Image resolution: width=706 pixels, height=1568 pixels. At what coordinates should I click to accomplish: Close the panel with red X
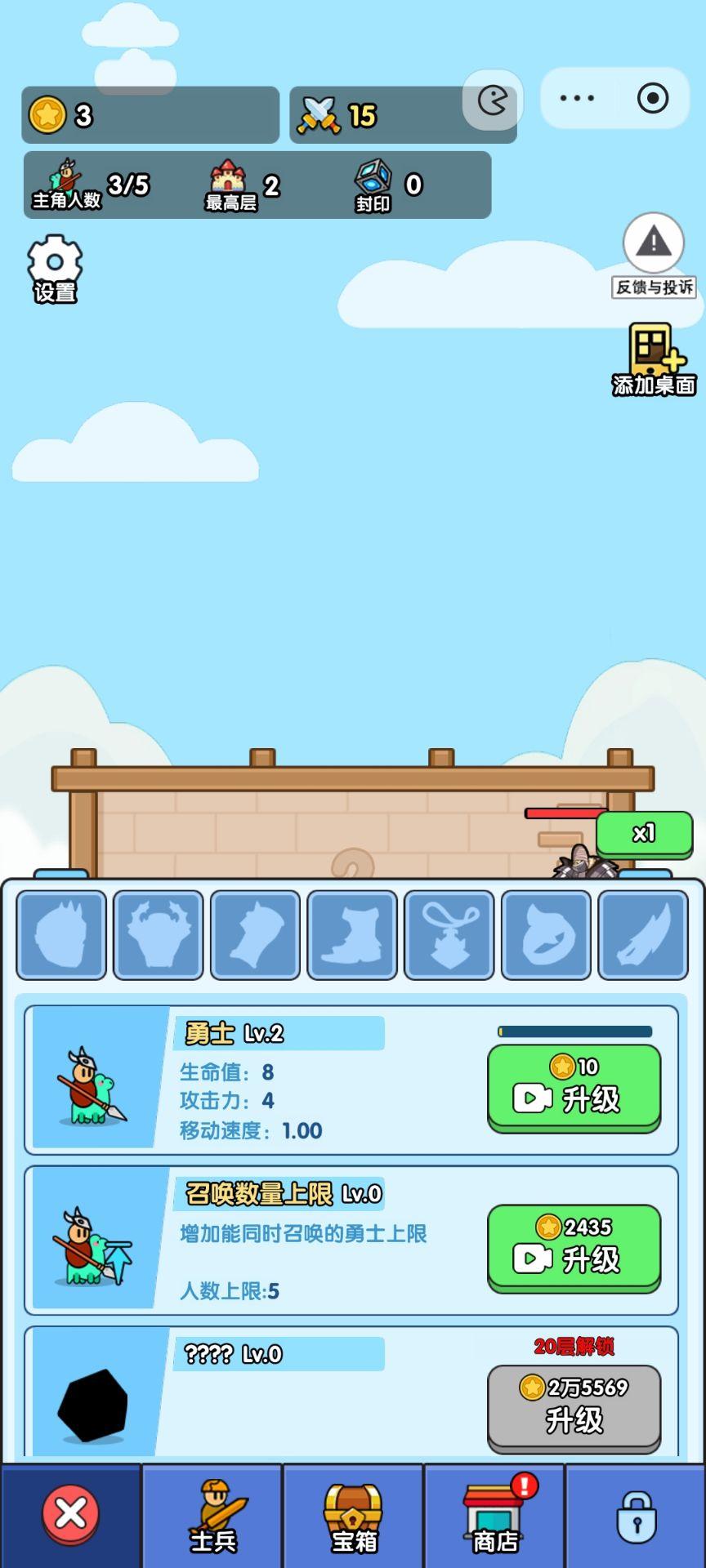click(x=71, y=1515)
